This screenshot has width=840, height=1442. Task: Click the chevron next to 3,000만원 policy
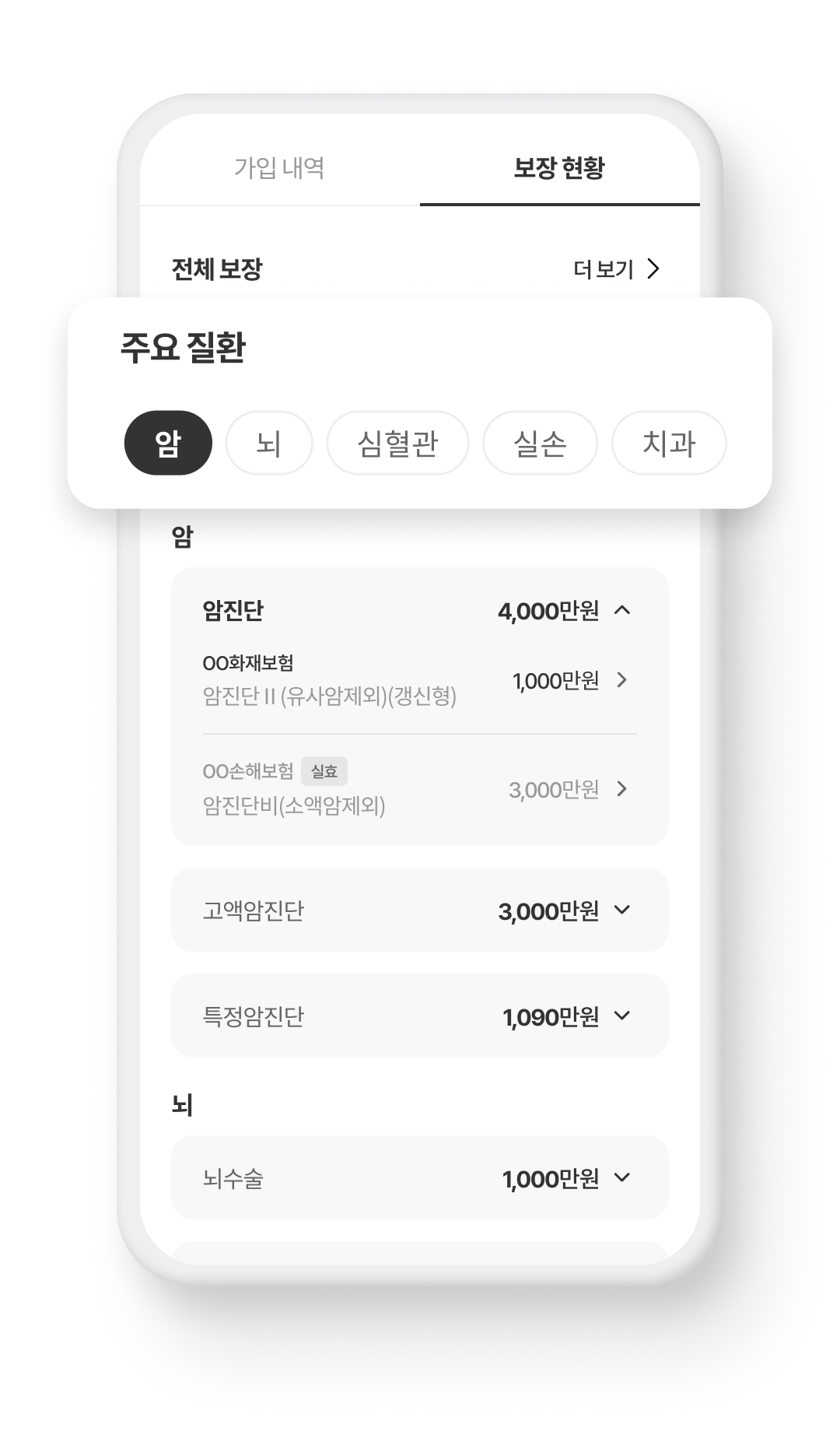click(622, 790)
